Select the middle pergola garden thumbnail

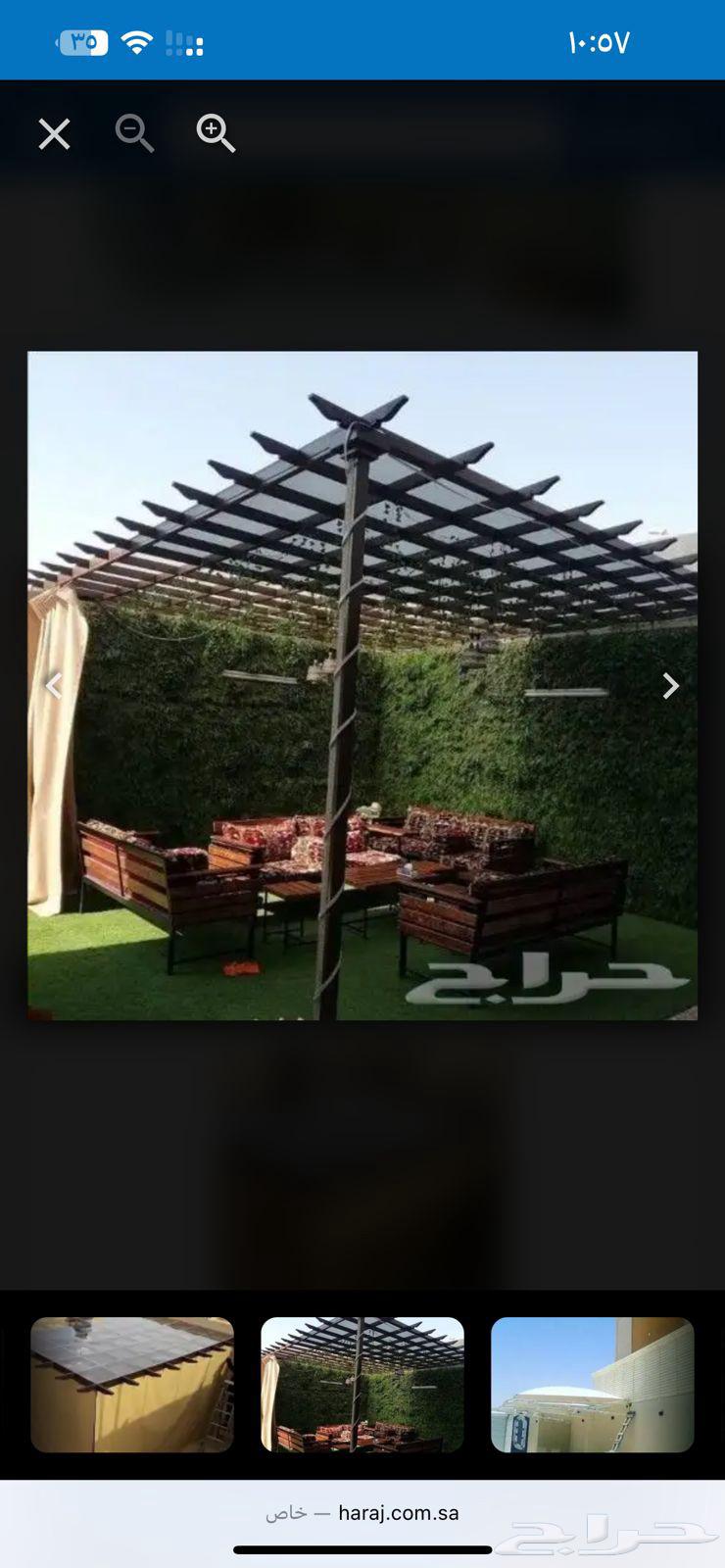point(362,1385)
